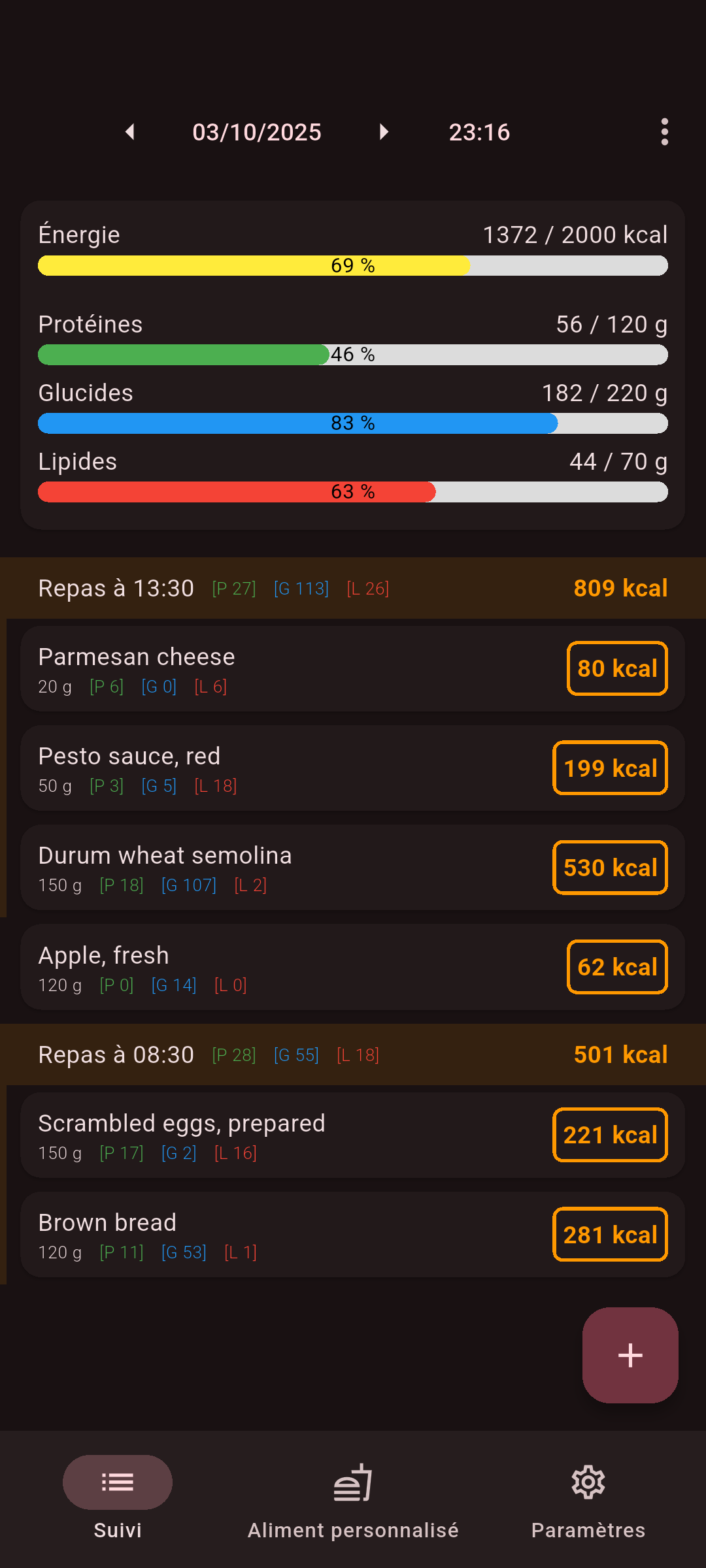Go to the next day
Viewport: 706px width, 1568px height.
(x=384, y=132)
